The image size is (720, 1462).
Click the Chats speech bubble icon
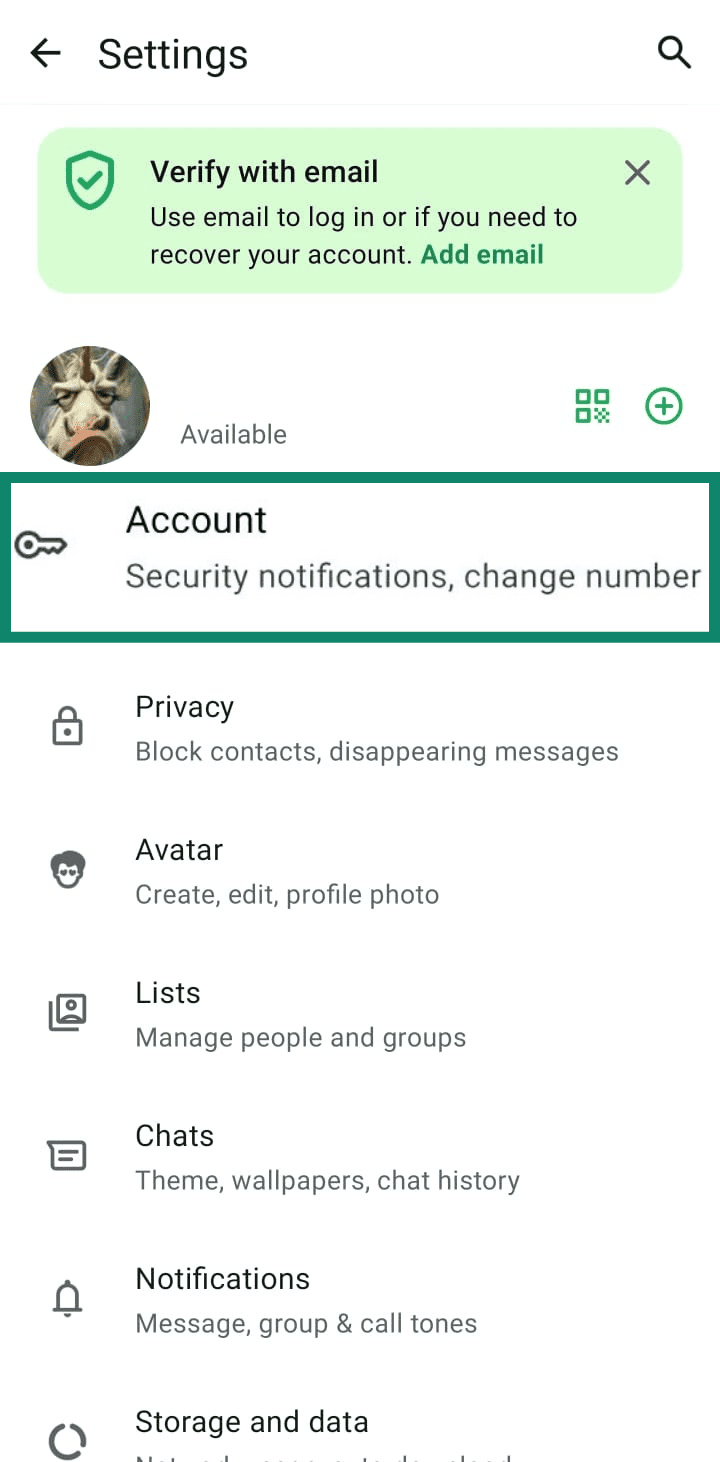tap(67, 1155)
